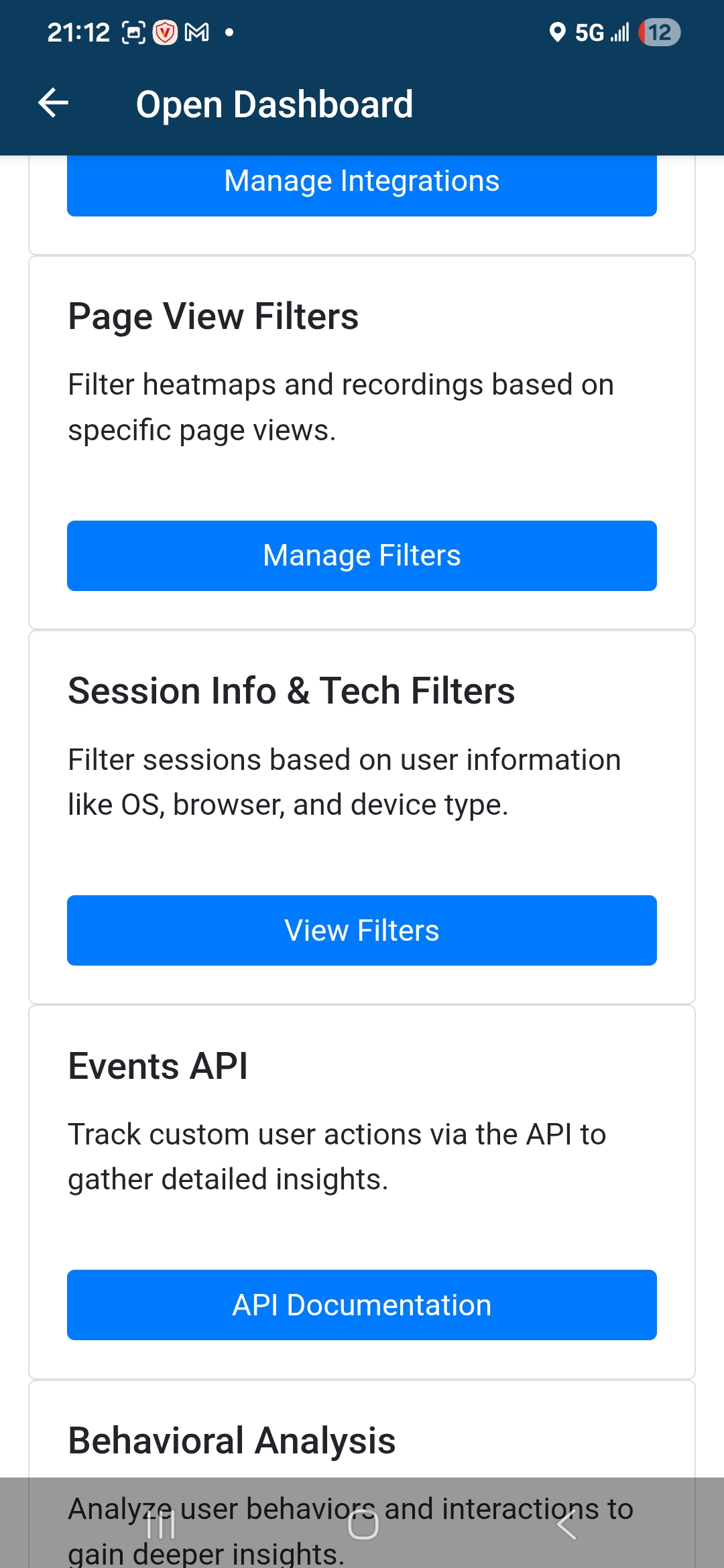Tap the Events API section heading

tap(158, 1065)
